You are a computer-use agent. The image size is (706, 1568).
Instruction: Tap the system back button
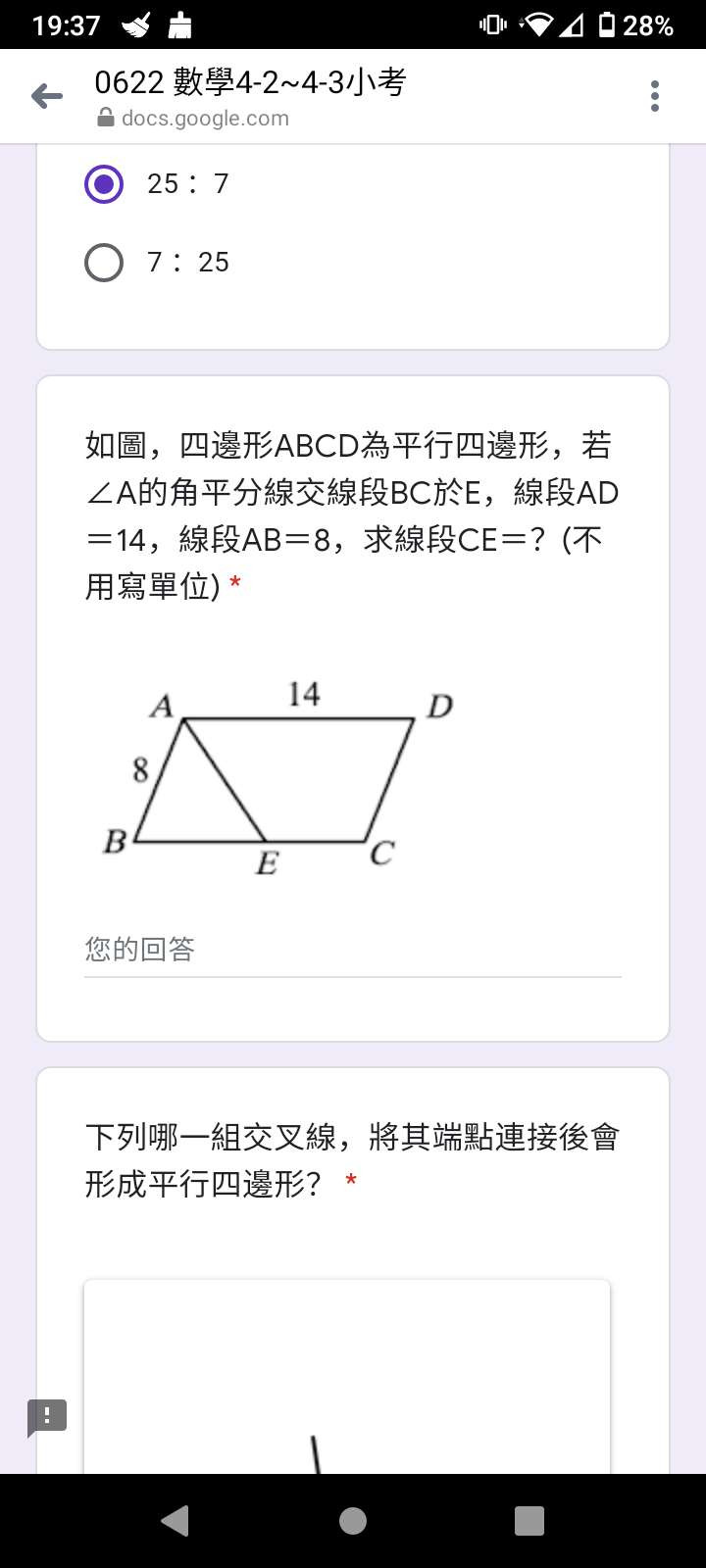pyautogui.click(x=176, y=1520)
